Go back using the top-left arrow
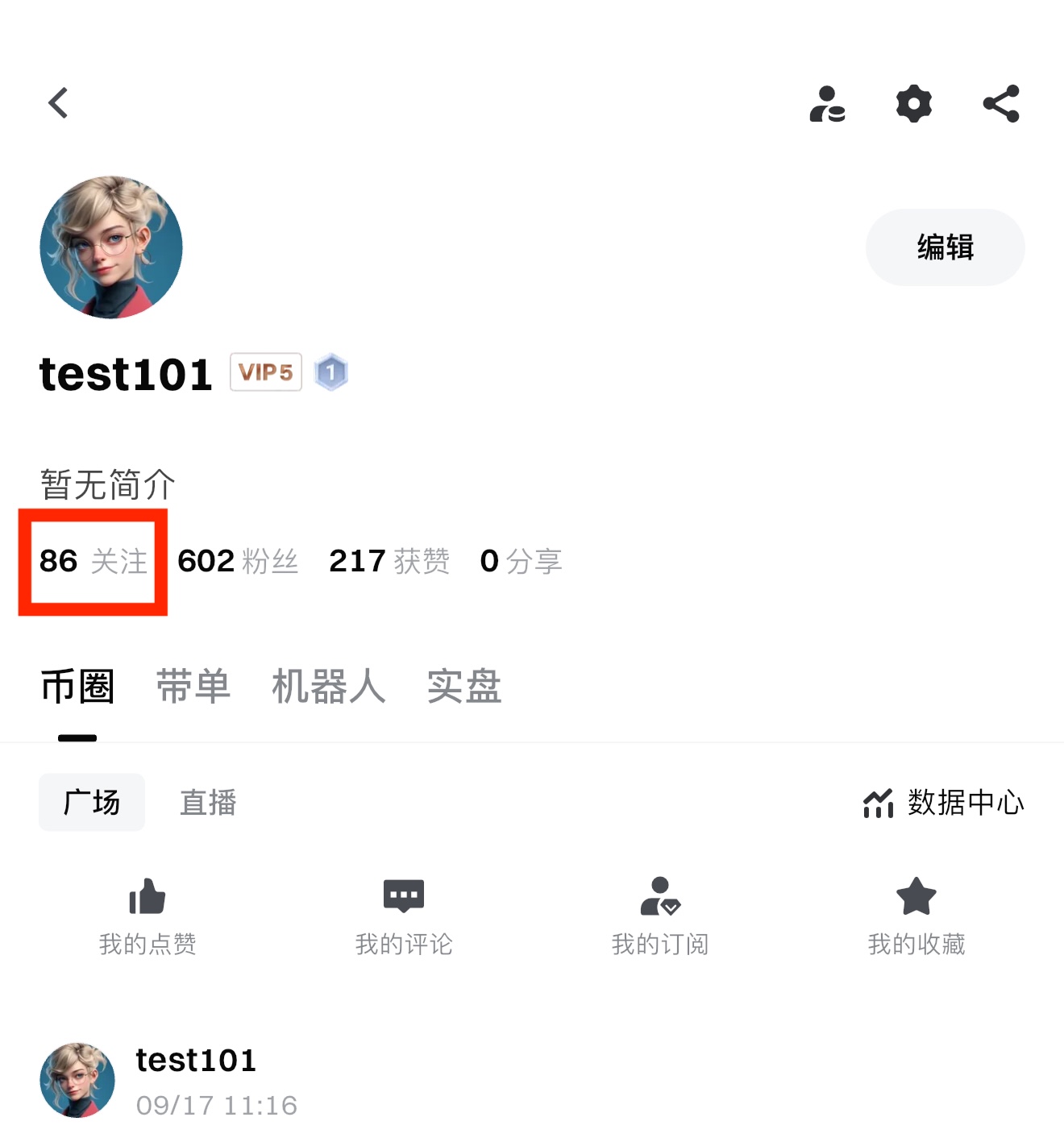Viewport: 1064px width, 1138px height. tap(58, 103)
